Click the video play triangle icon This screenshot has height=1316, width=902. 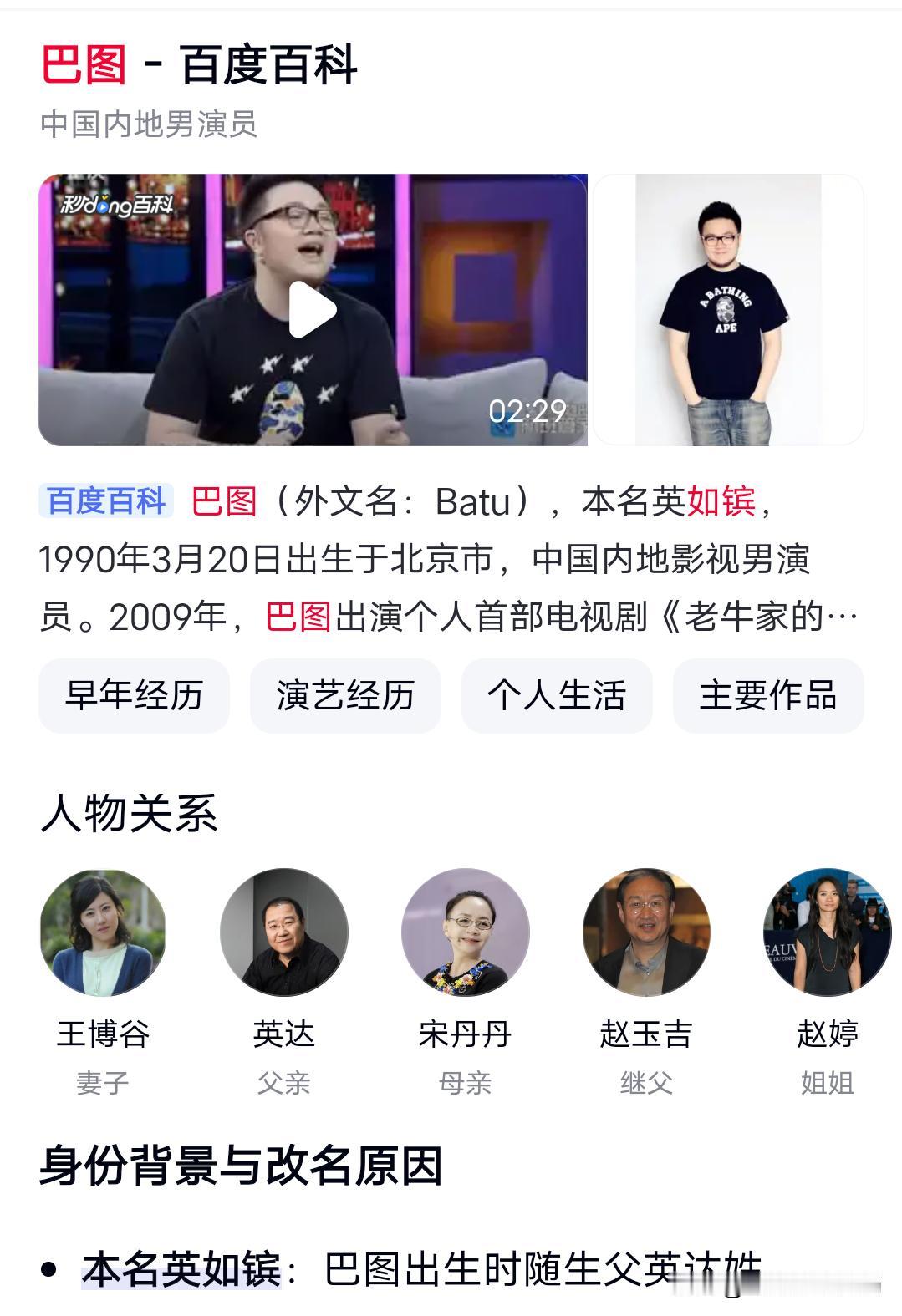tap(313, 309)
